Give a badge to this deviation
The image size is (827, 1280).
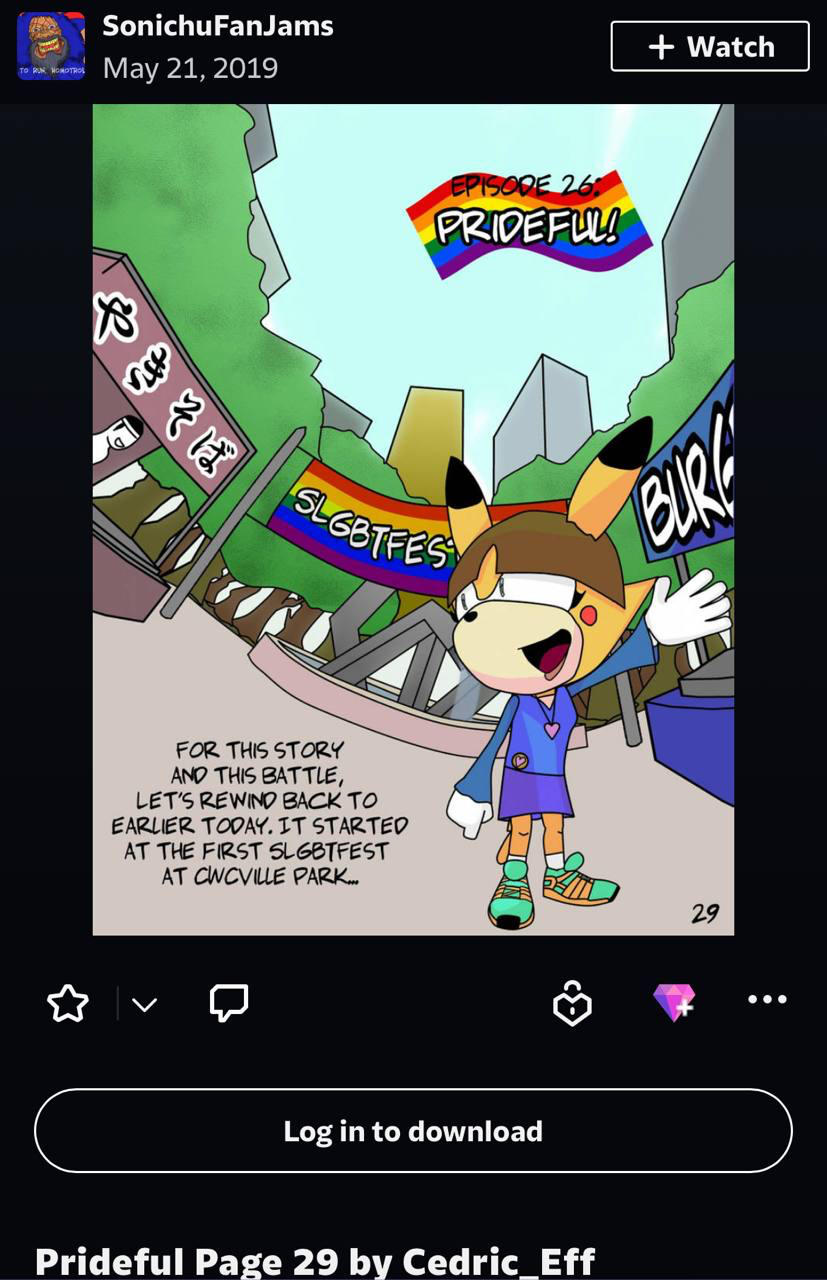tap(572, 1002)
